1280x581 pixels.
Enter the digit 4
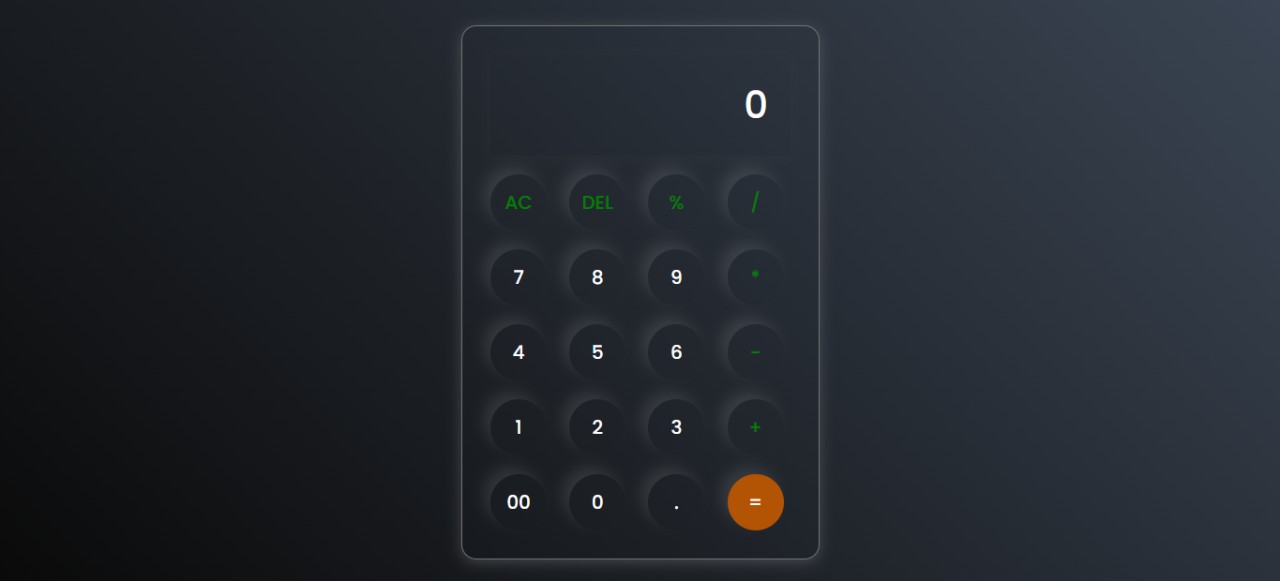pyautogui.click(x=518, y=352)
